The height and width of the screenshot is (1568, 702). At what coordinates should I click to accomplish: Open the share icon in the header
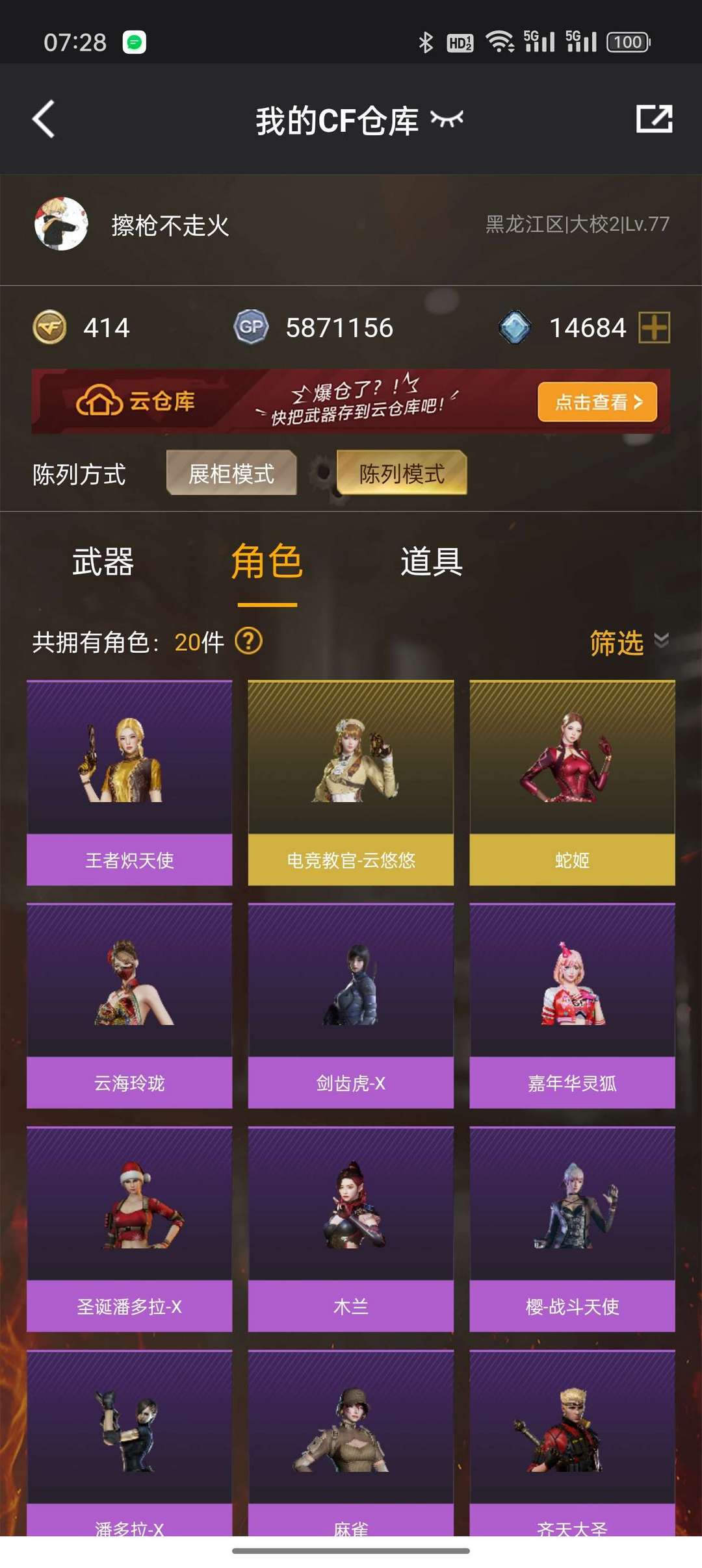pos(654,119)
